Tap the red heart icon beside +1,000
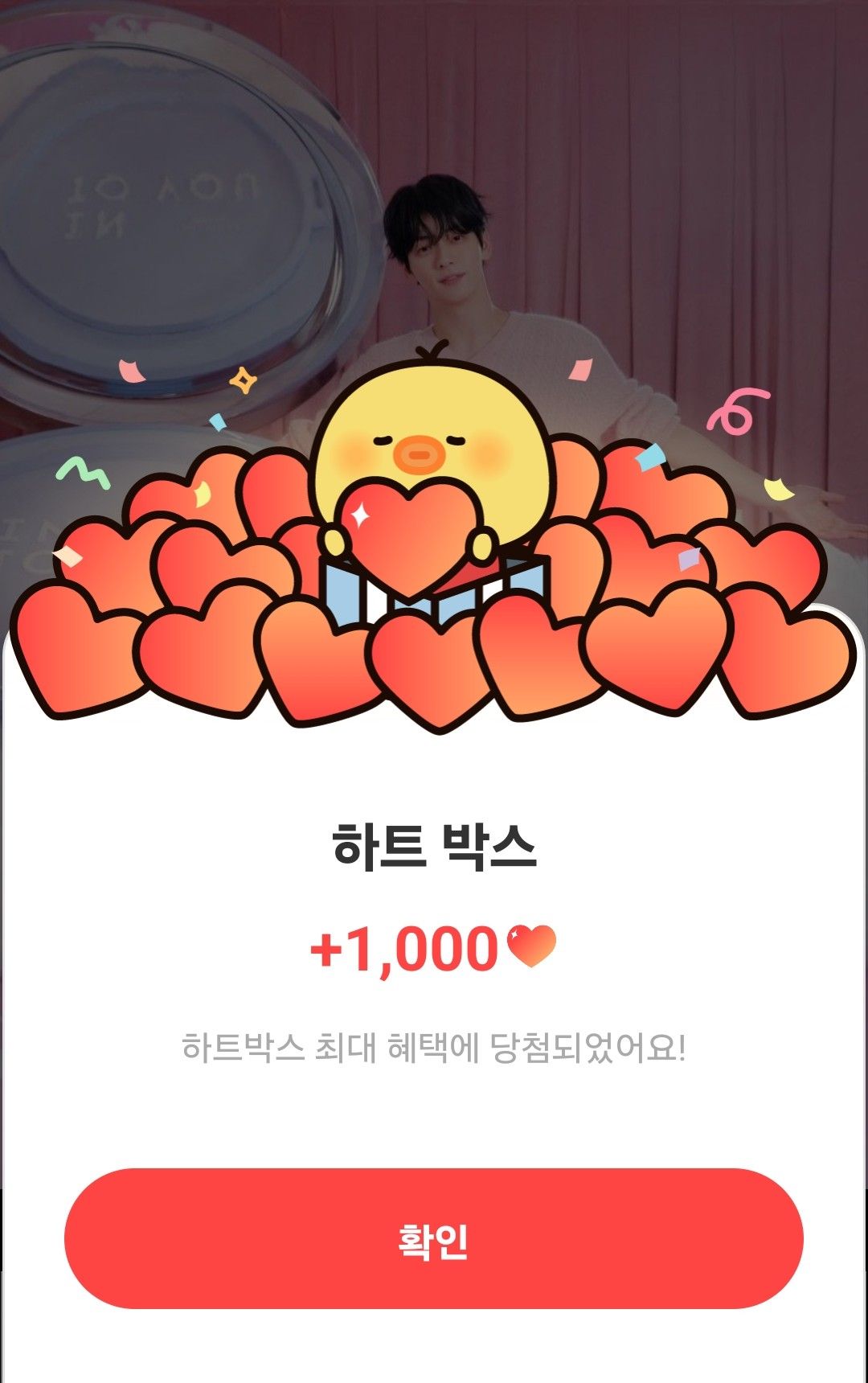 pos(530,950)
